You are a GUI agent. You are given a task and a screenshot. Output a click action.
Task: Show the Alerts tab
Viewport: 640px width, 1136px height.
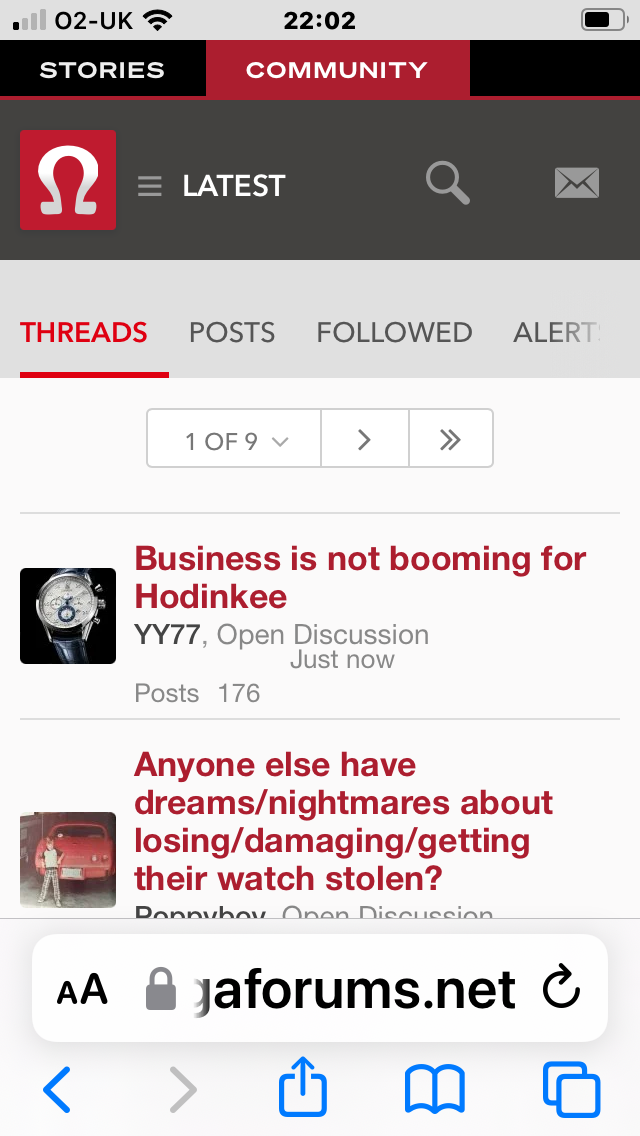(558, 332)
